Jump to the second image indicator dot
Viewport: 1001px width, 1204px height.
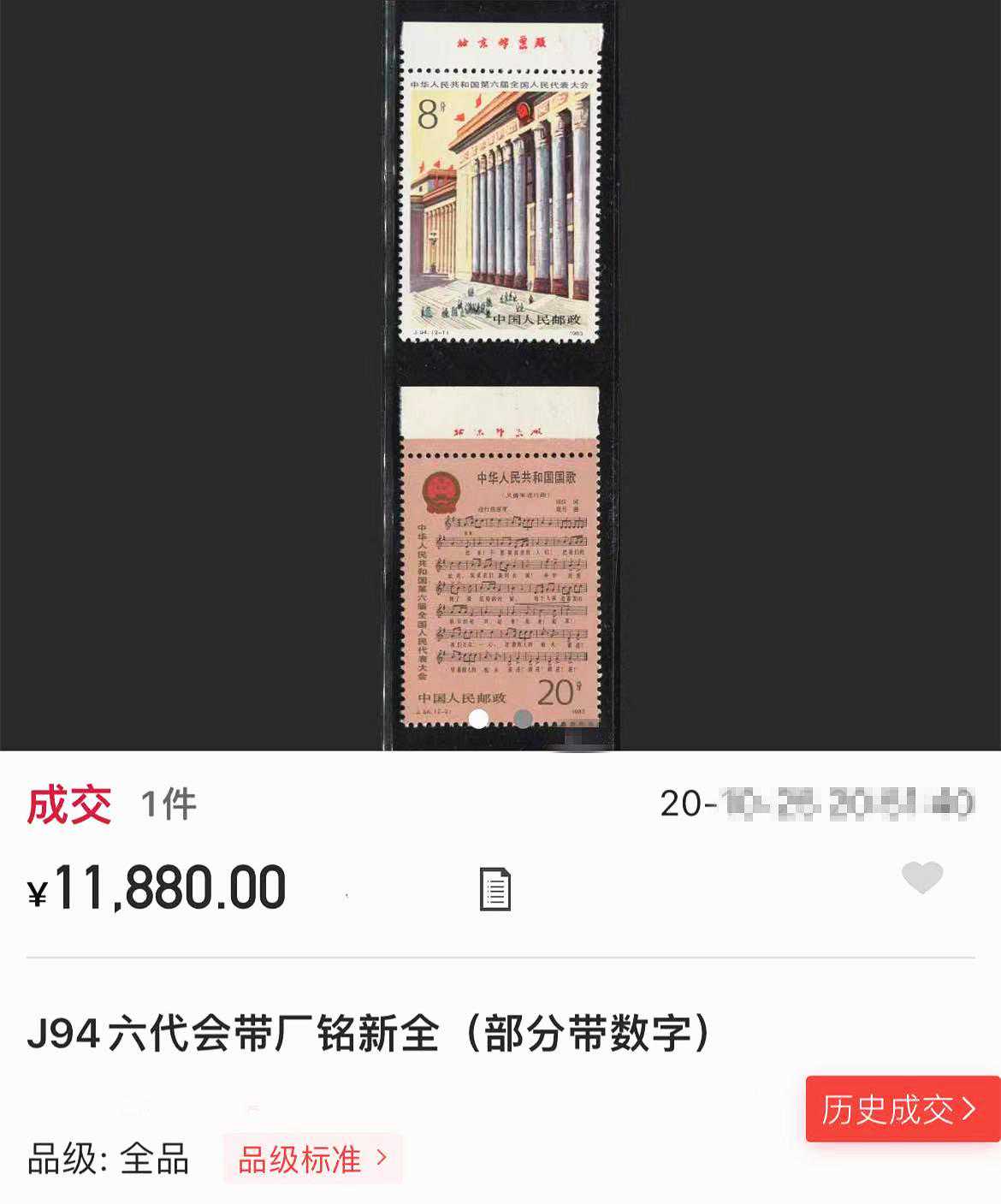coord(523,719)
